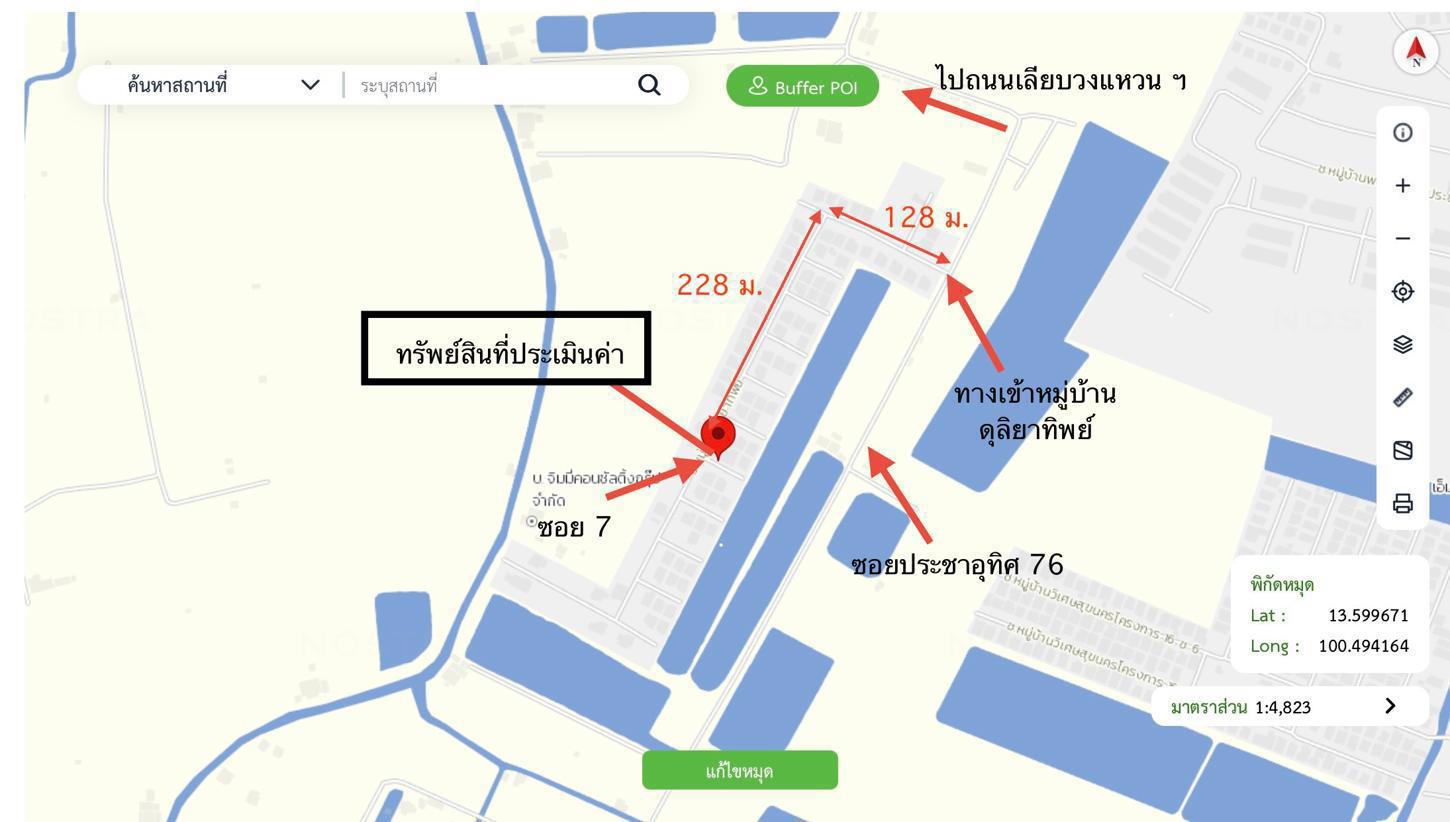Image resolution: width=1450 pixels, height=822 pixels.
Task: Tap the แก้ไขหมุด edit pin button
Action: (740, 771)
